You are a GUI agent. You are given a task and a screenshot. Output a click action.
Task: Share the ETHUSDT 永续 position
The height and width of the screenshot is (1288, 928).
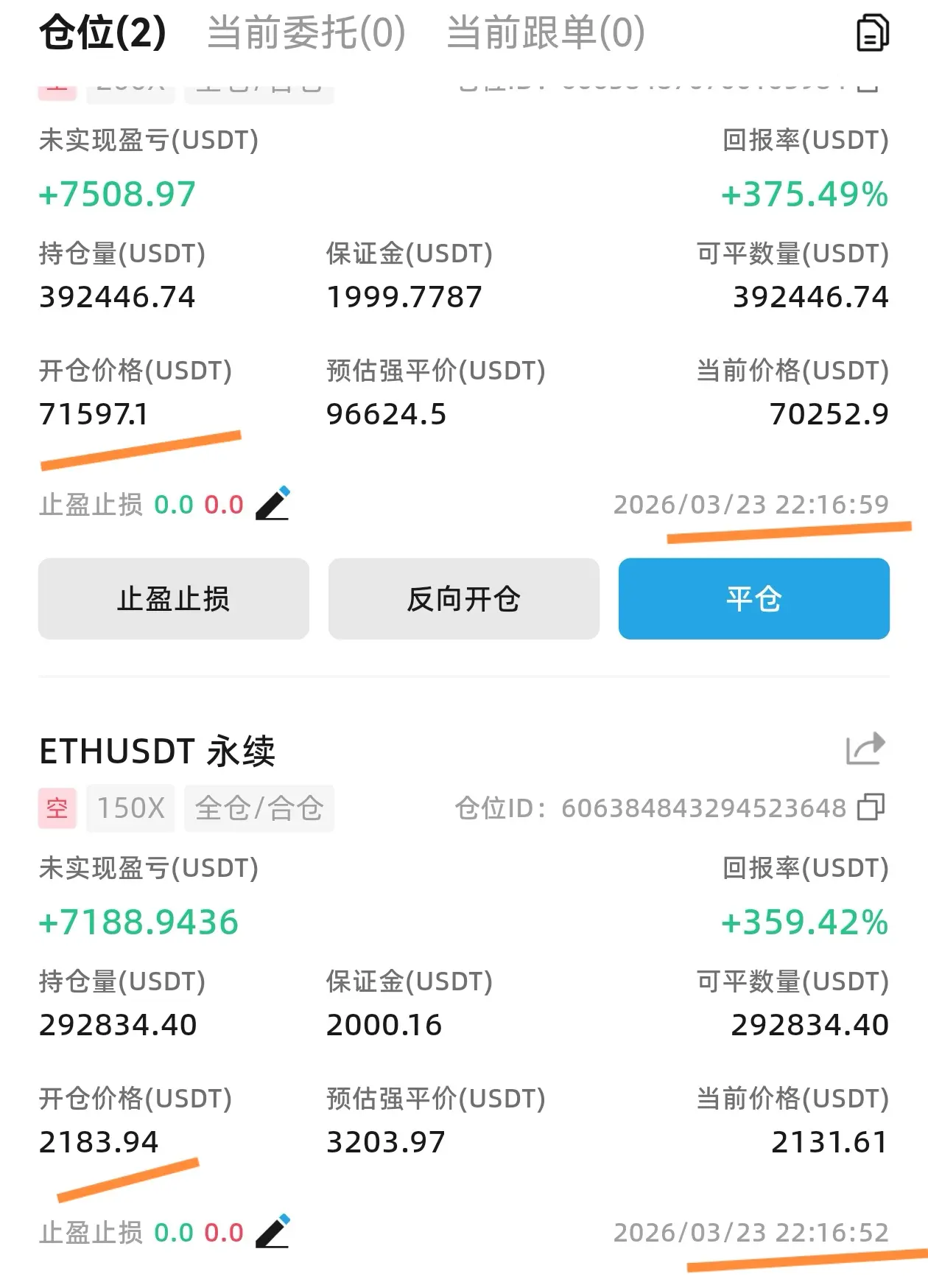tap(865, 749)
